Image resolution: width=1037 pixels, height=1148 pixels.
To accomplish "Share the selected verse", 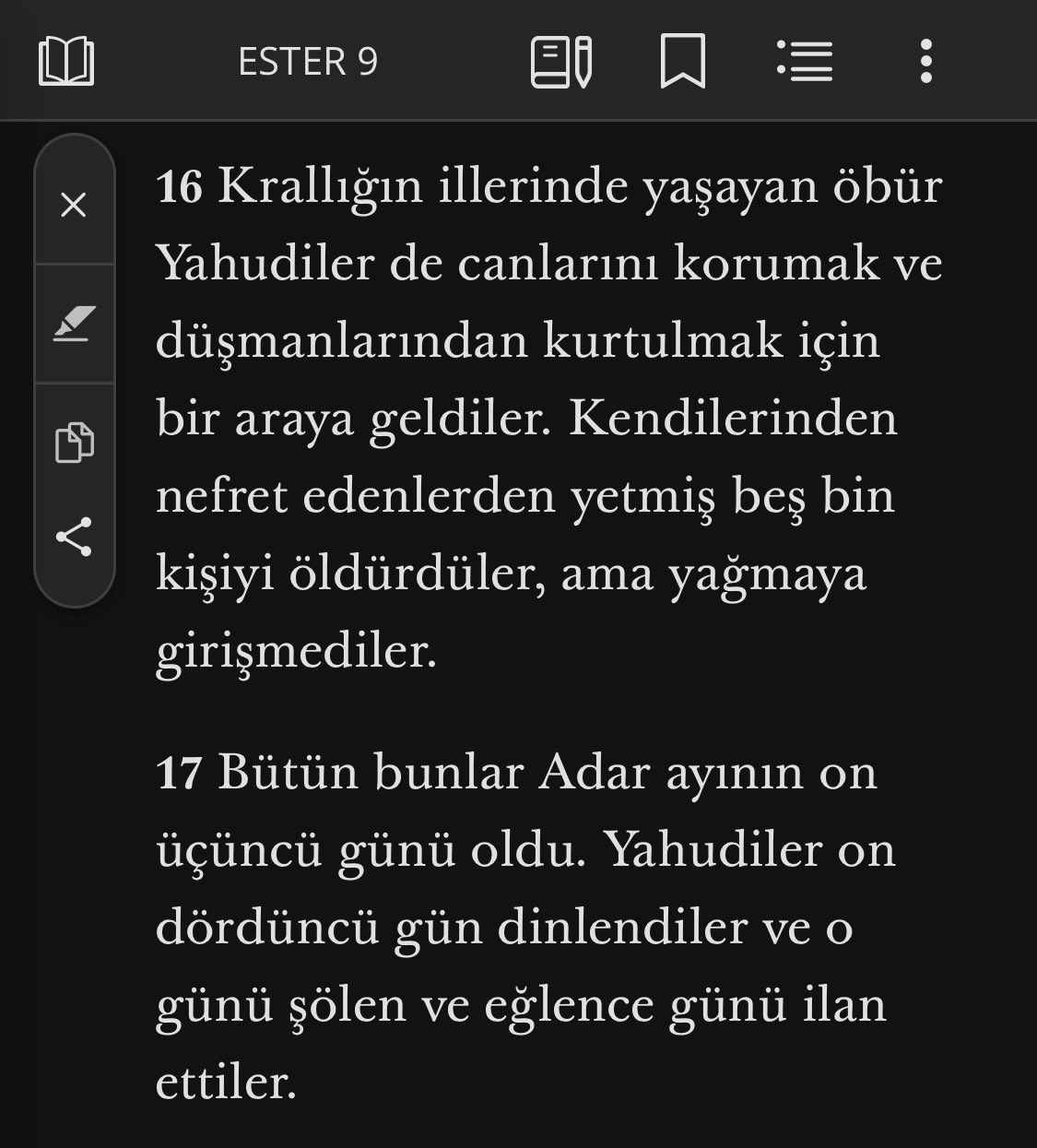I will [x=74, y=537].
